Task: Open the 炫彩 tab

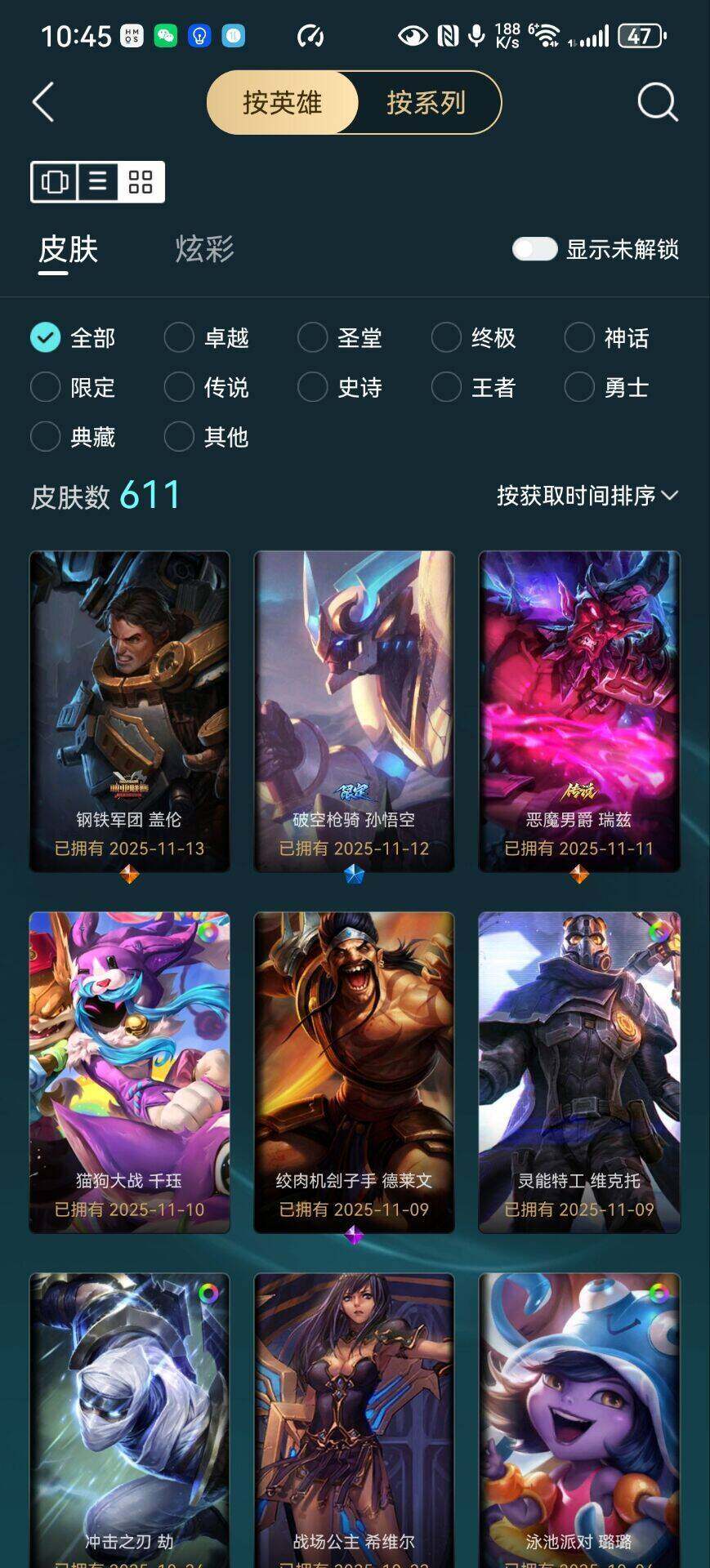Action: 204,249
